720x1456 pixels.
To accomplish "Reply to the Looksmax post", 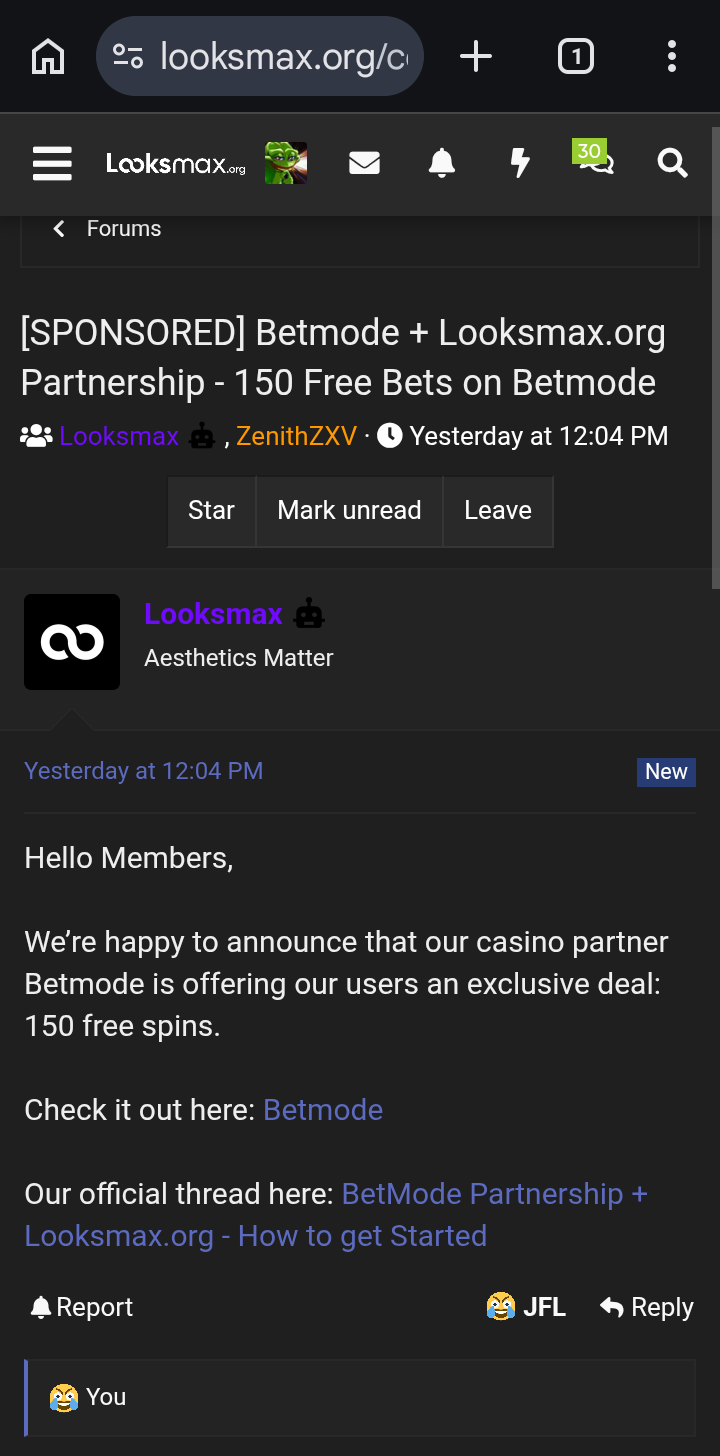I will (647, 1307).
